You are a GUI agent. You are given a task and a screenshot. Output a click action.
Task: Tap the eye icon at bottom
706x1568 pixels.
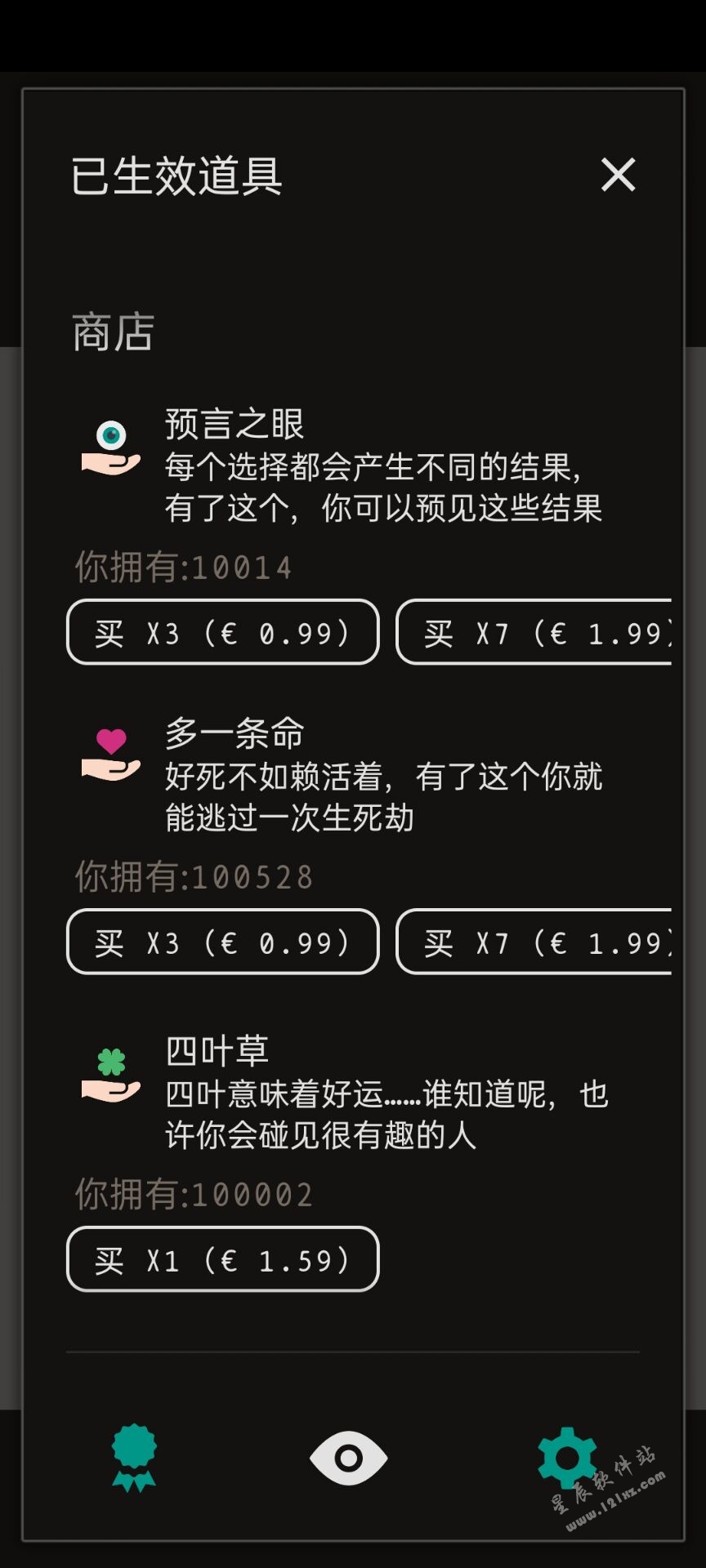349,1458
